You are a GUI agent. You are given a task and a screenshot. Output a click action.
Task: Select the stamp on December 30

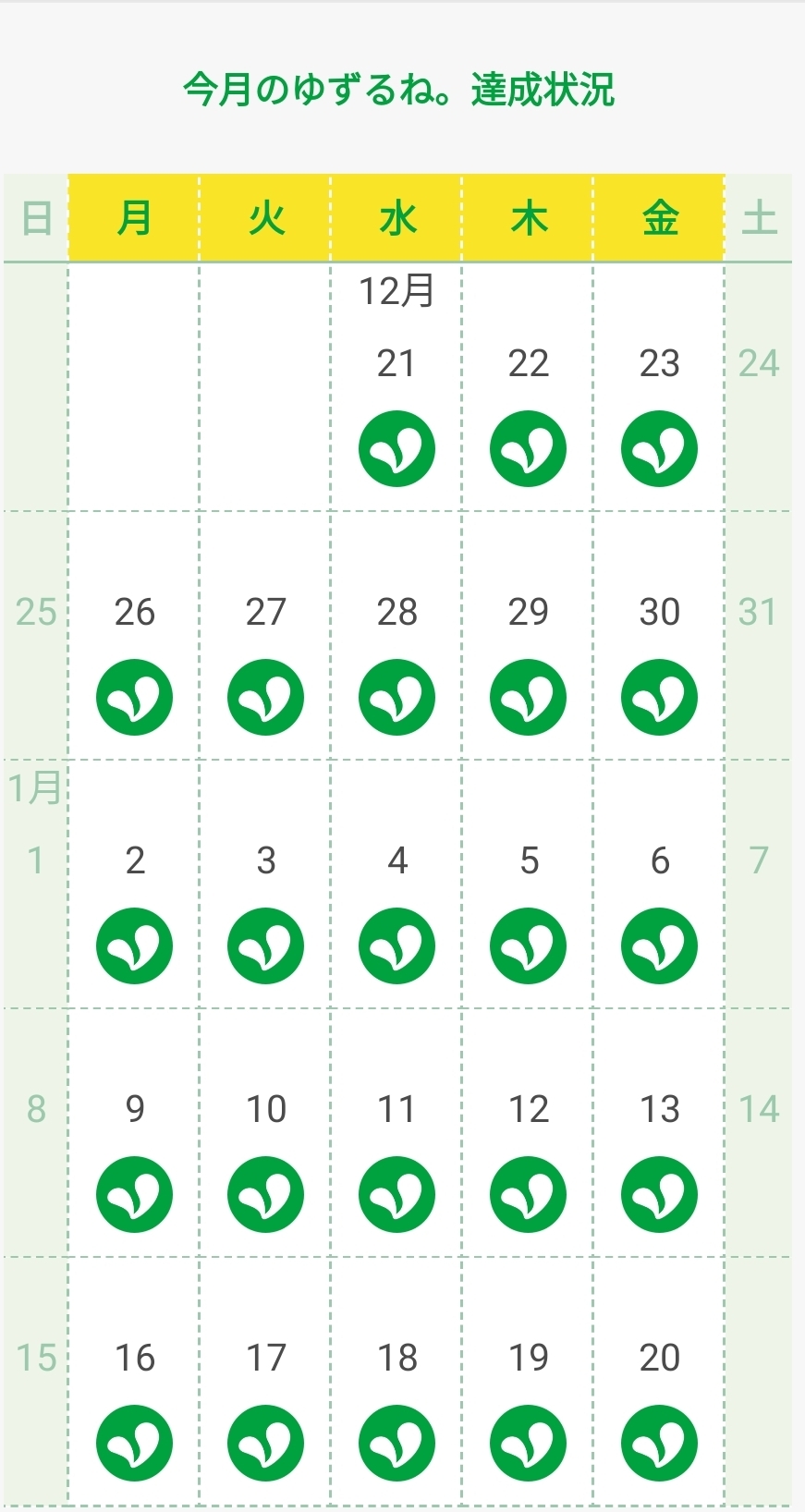(659, 698)
